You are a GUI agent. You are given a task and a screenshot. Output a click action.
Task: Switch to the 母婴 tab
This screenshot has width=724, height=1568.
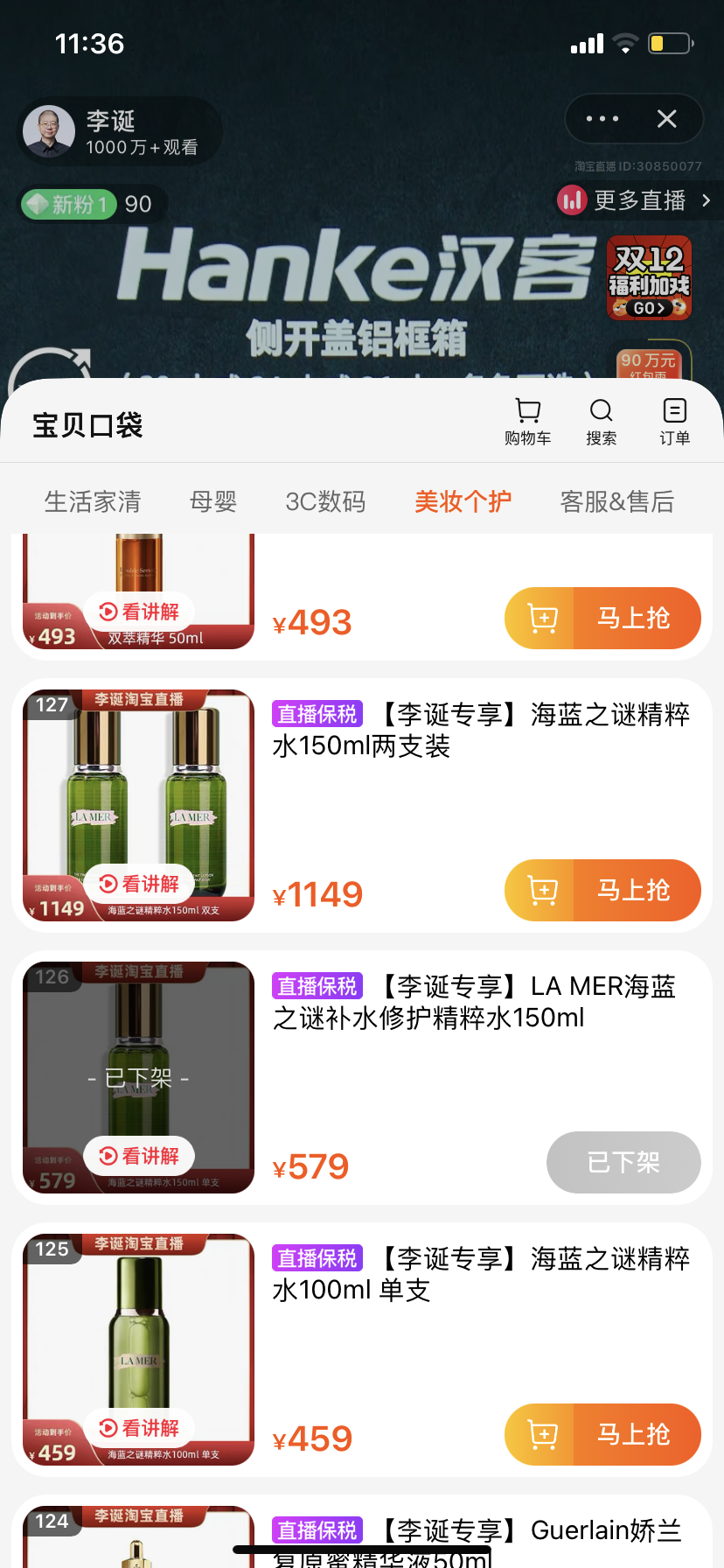coord(213,501)
